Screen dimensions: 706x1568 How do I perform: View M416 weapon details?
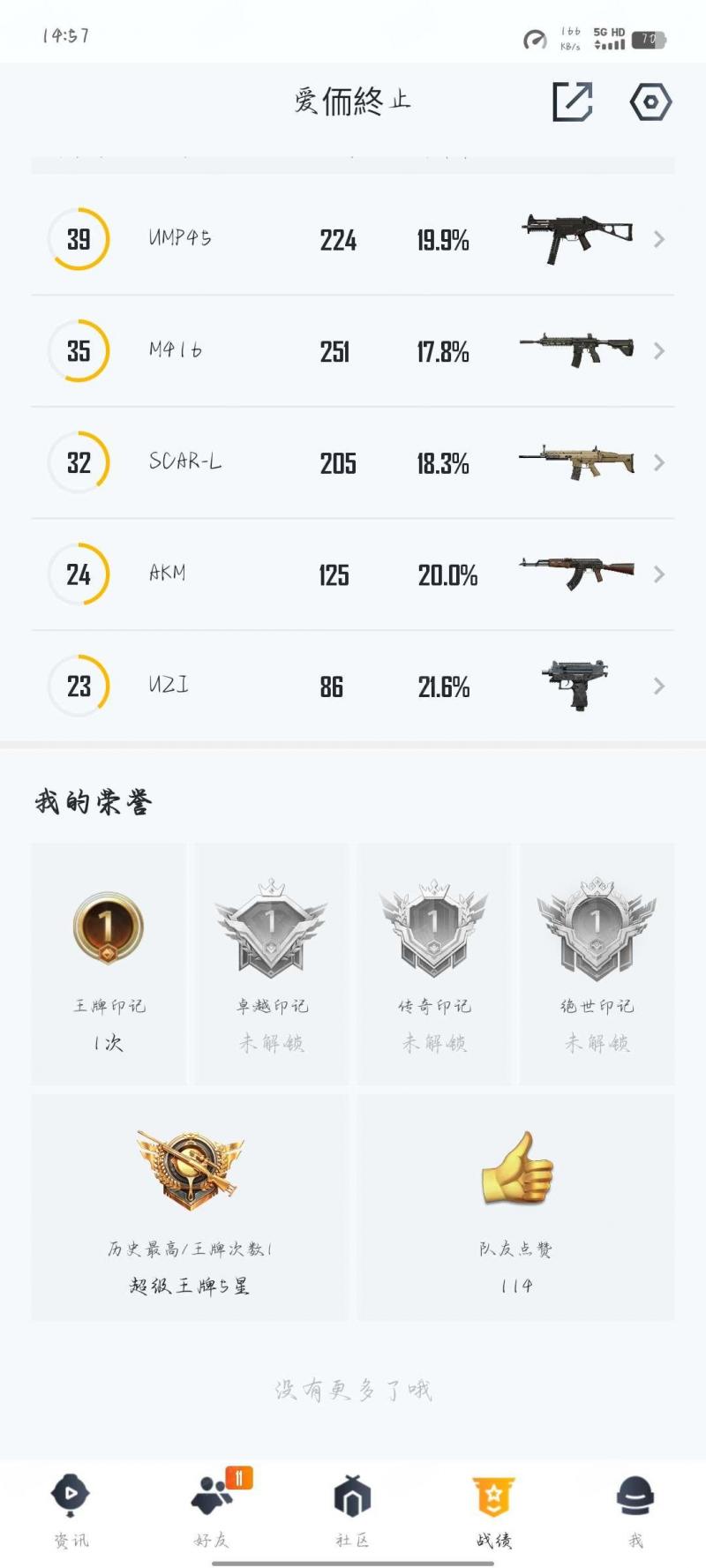[353, 351]
